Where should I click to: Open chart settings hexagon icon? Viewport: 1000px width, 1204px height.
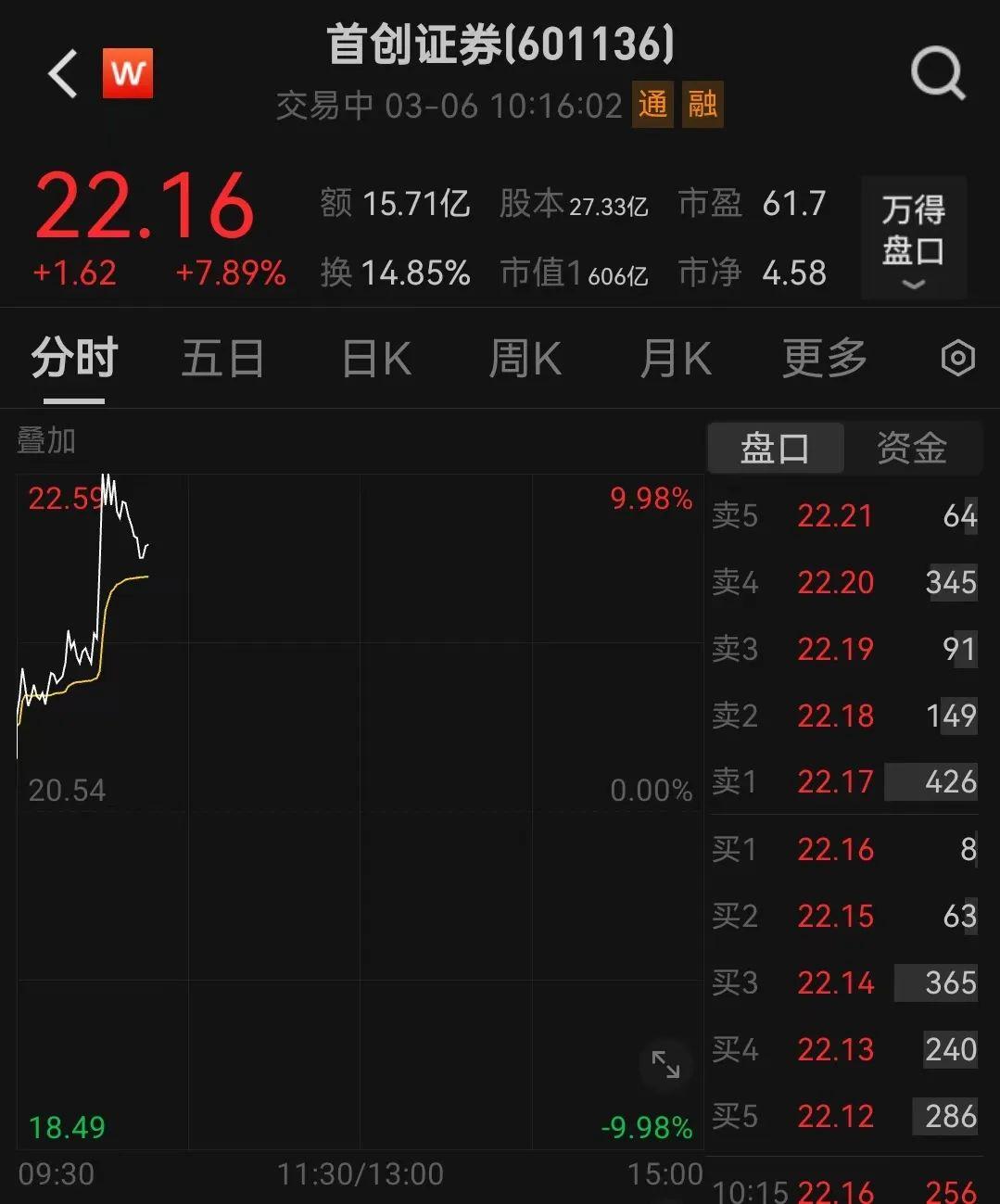(957, 358)
